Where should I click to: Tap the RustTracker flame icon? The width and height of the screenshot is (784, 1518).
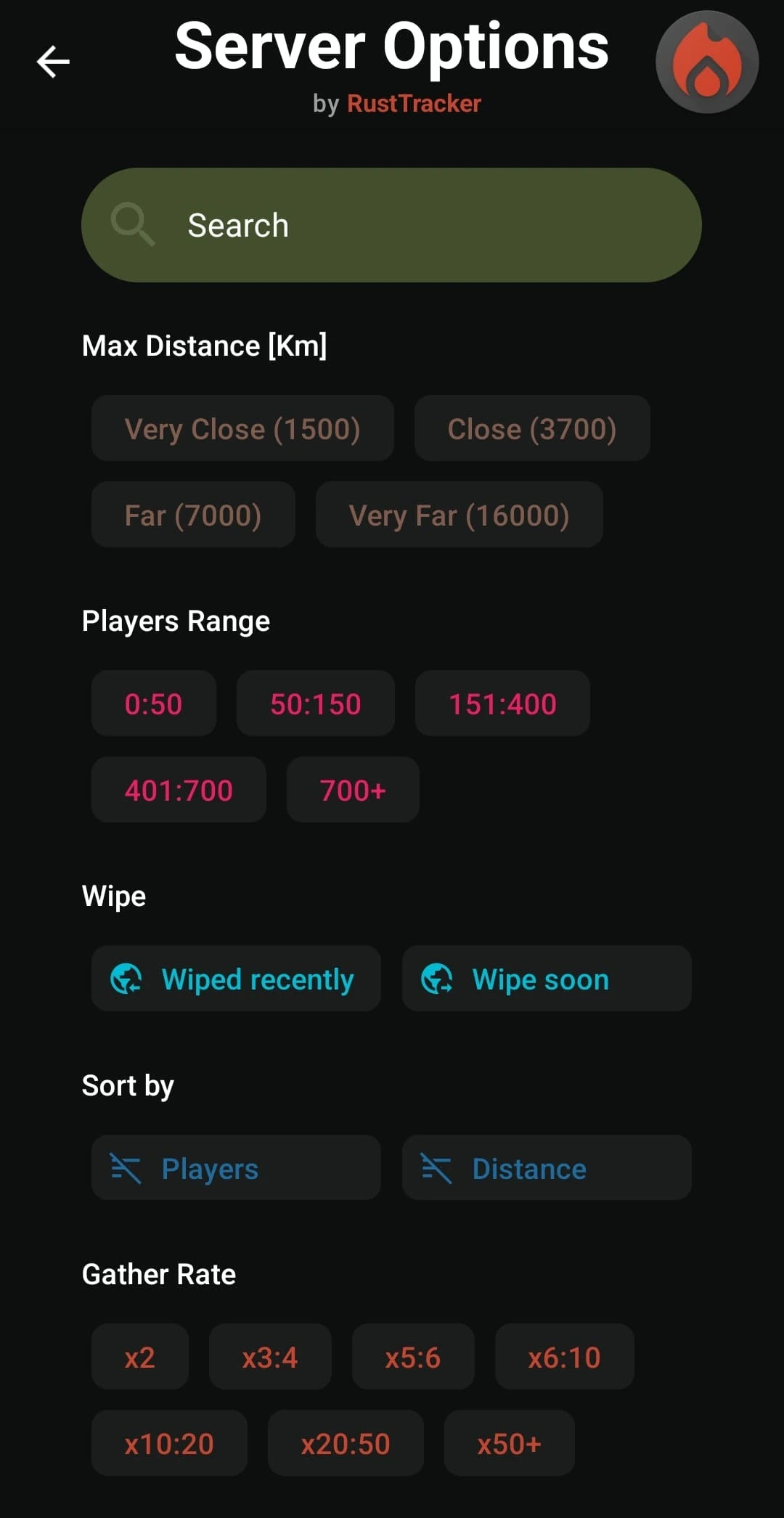(706, 62)
